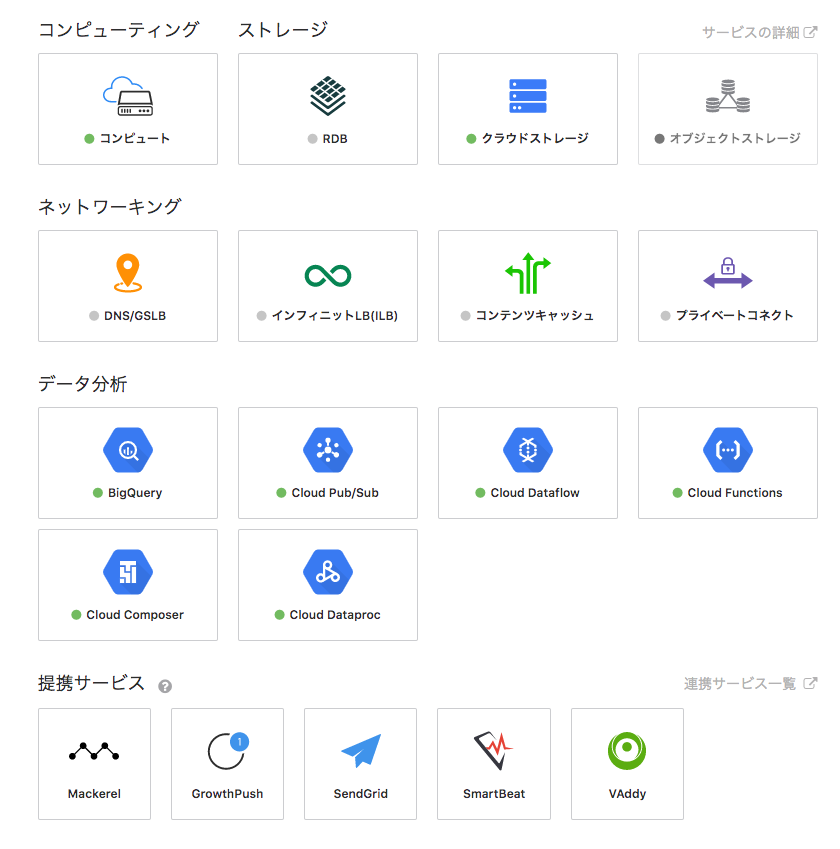Viewport: 840px width, 849px height.
Task: Select the インフィニットLB(ILB) card
Action: (x=328, y=286)
